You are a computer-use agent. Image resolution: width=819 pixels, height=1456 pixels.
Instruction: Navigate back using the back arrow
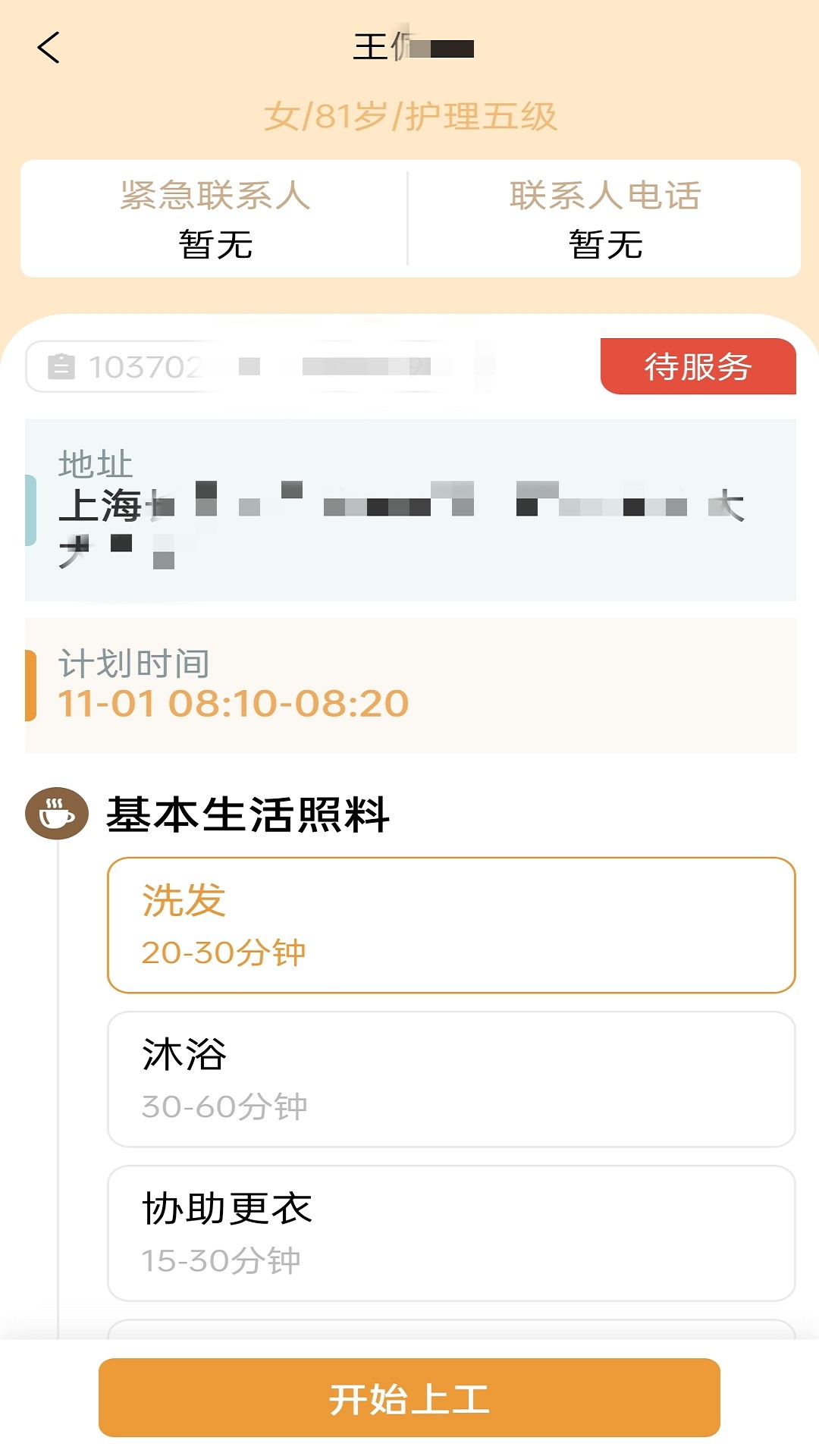coord(49,47)
